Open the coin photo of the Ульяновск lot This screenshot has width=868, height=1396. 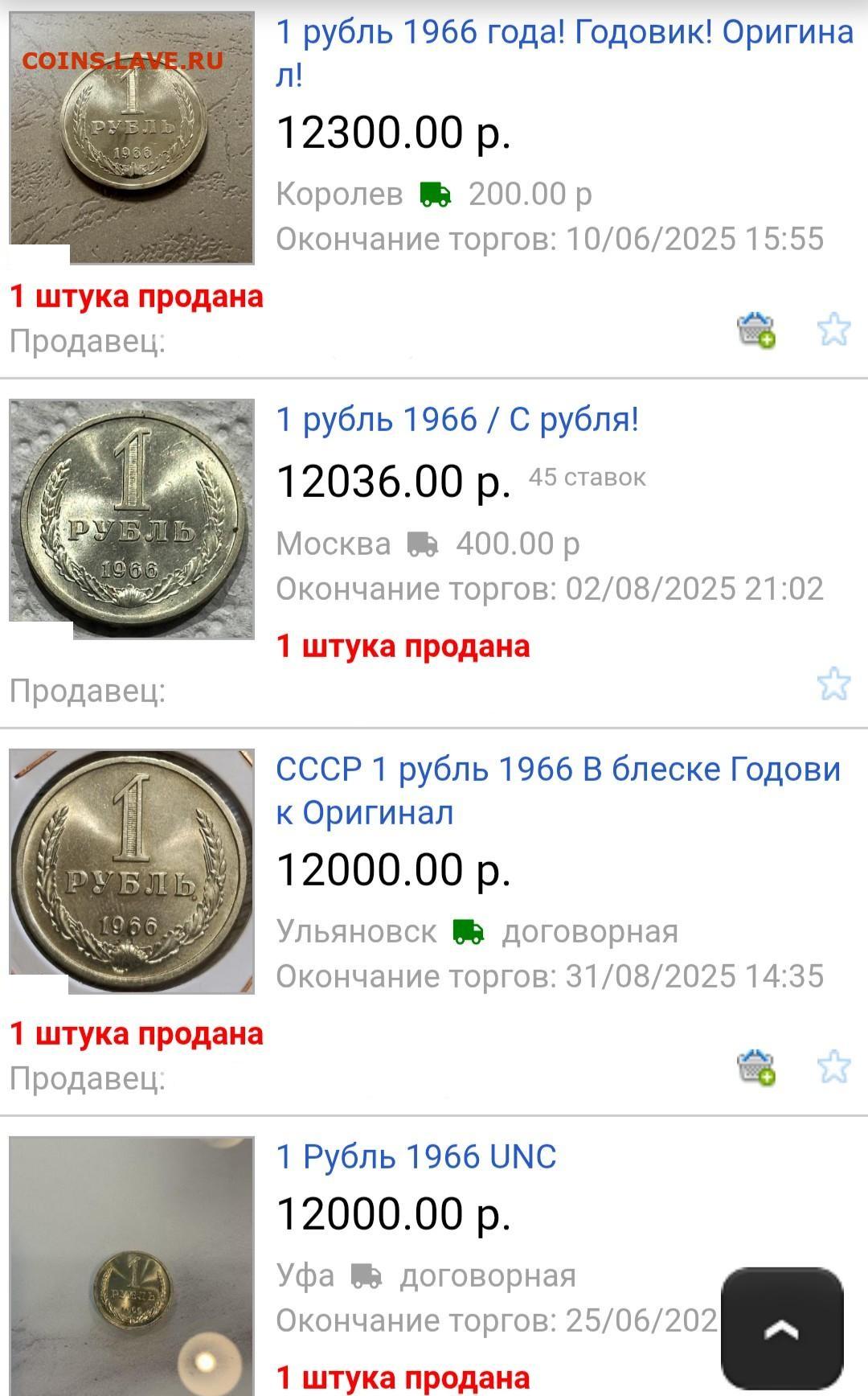[x=132, y=872]
